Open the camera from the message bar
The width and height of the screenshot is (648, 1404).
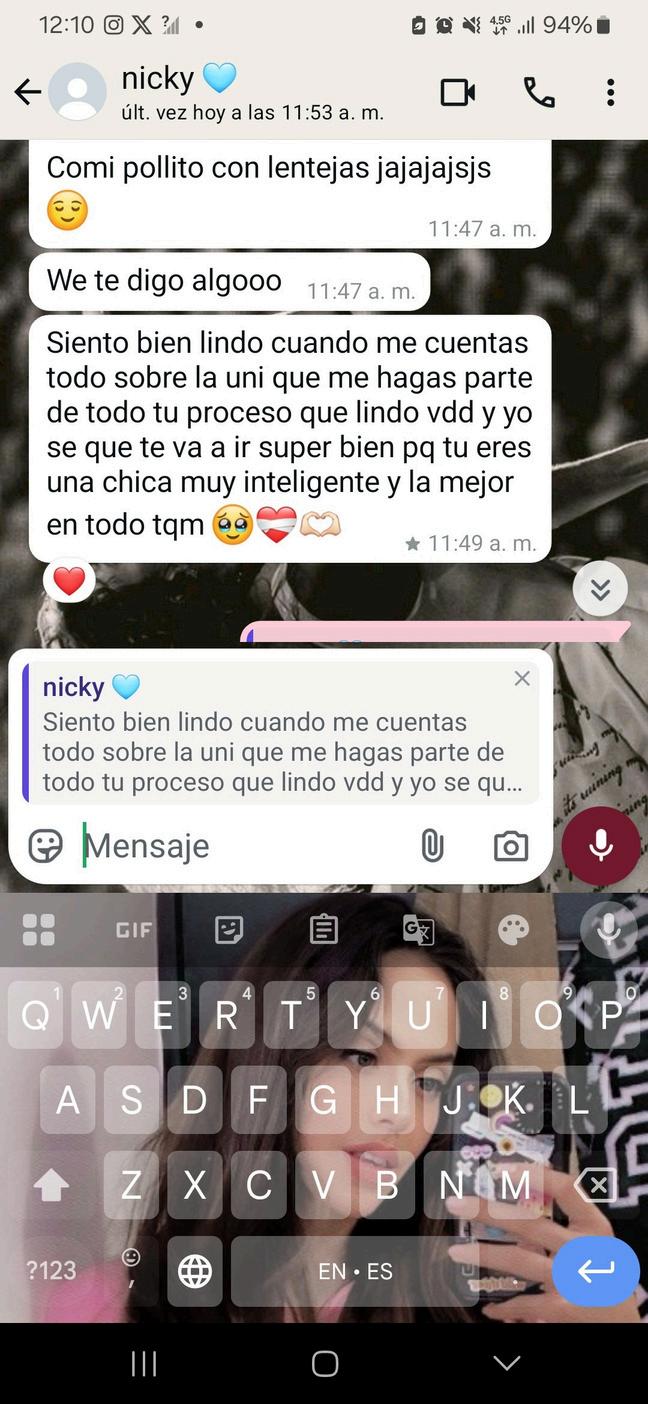point(511,846)
